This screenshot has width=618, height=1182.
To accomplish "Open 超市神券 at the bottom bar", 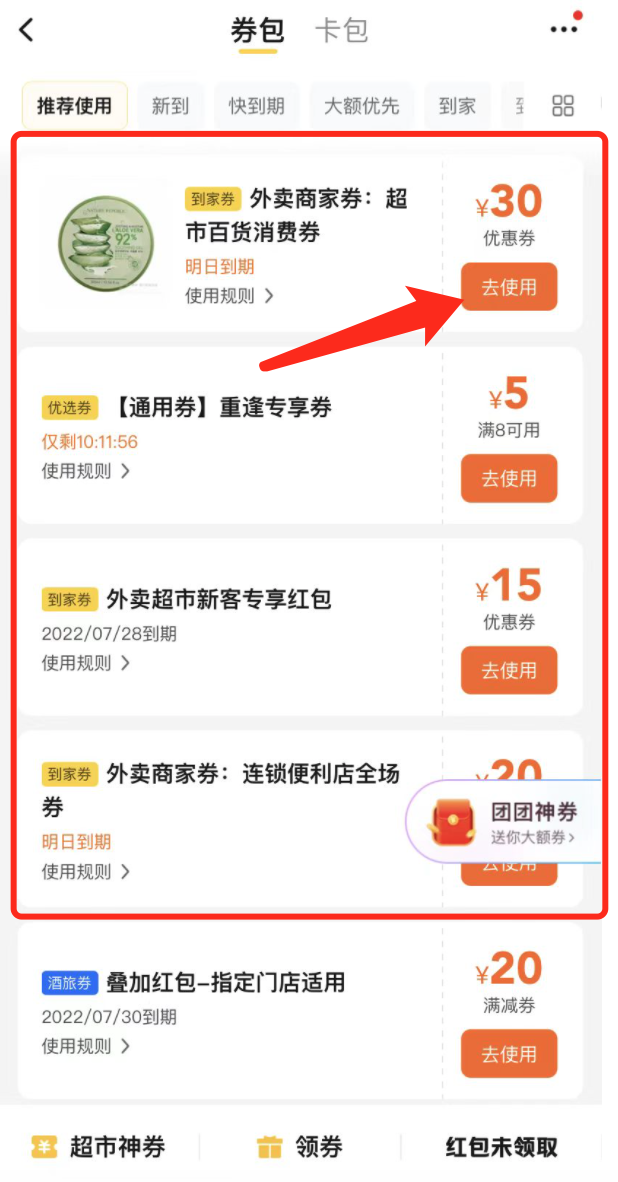I will point(98,1147).
